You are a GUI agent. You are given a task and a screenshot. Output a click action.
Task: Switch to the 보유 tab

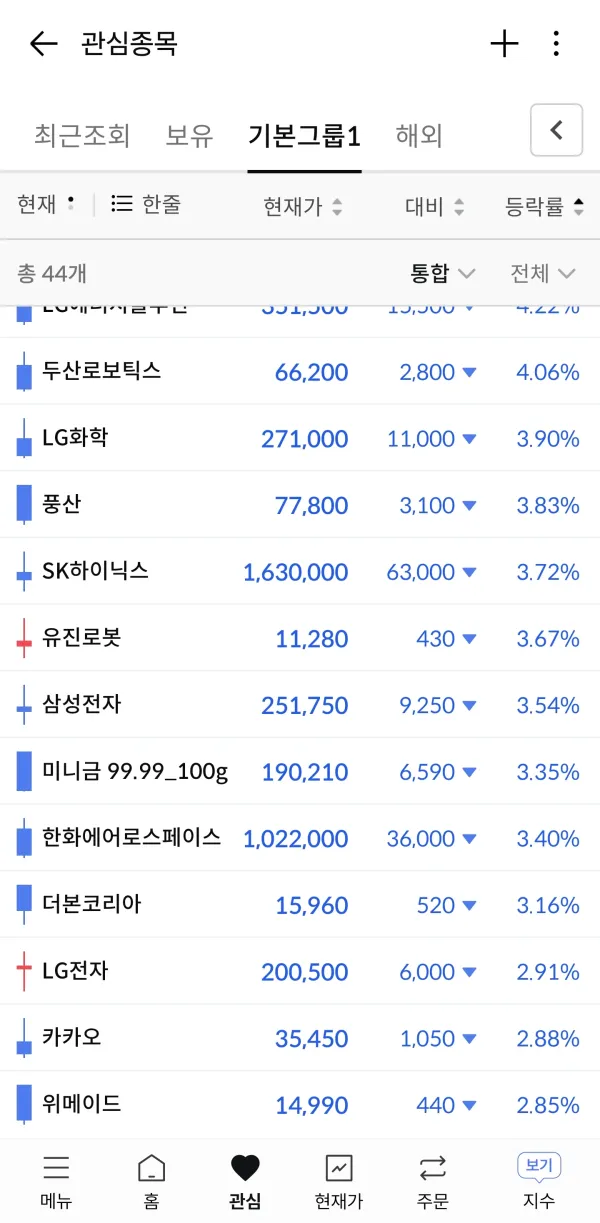click(x=189, y=135)
